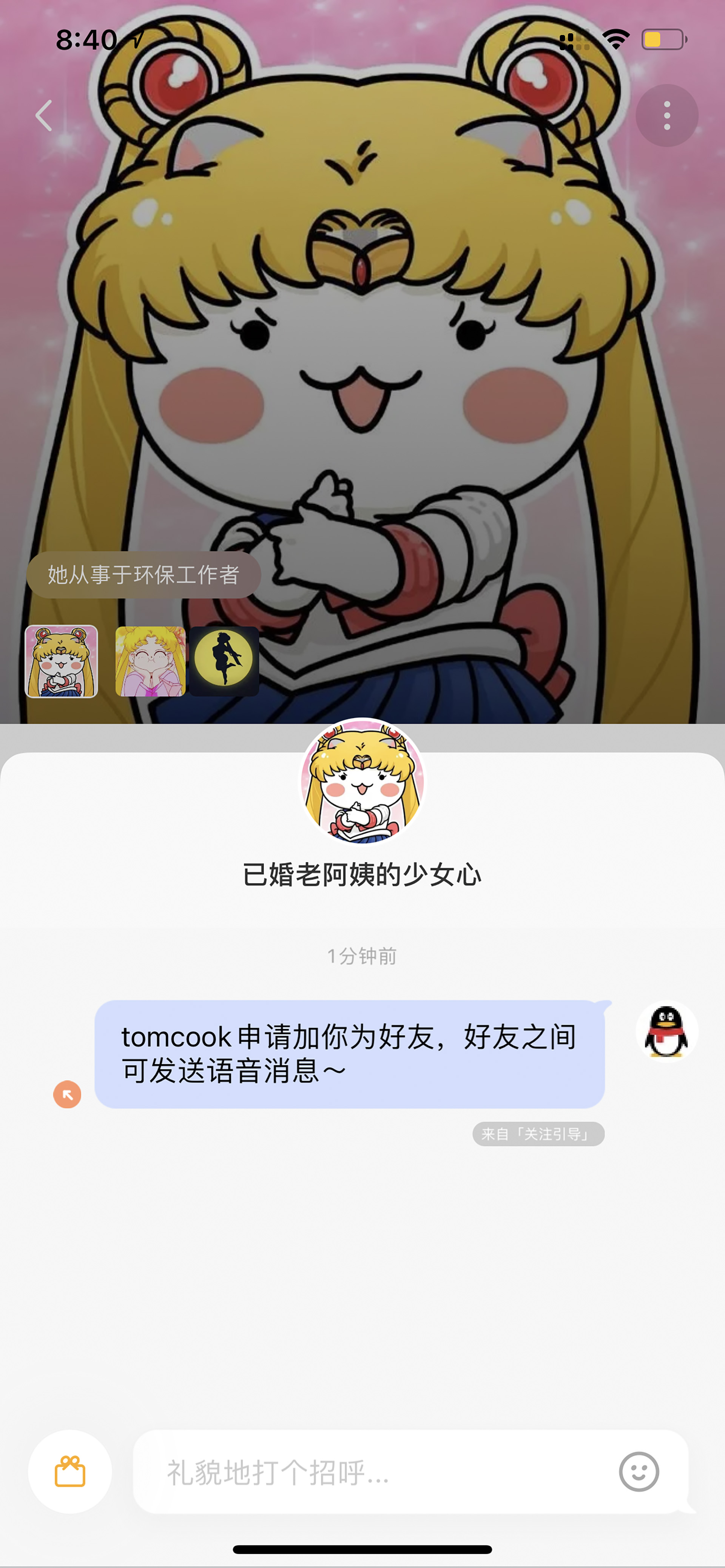Select the first hamster Sailor Moon thumbnail
725x1568 pixels.
coord(61,661)
